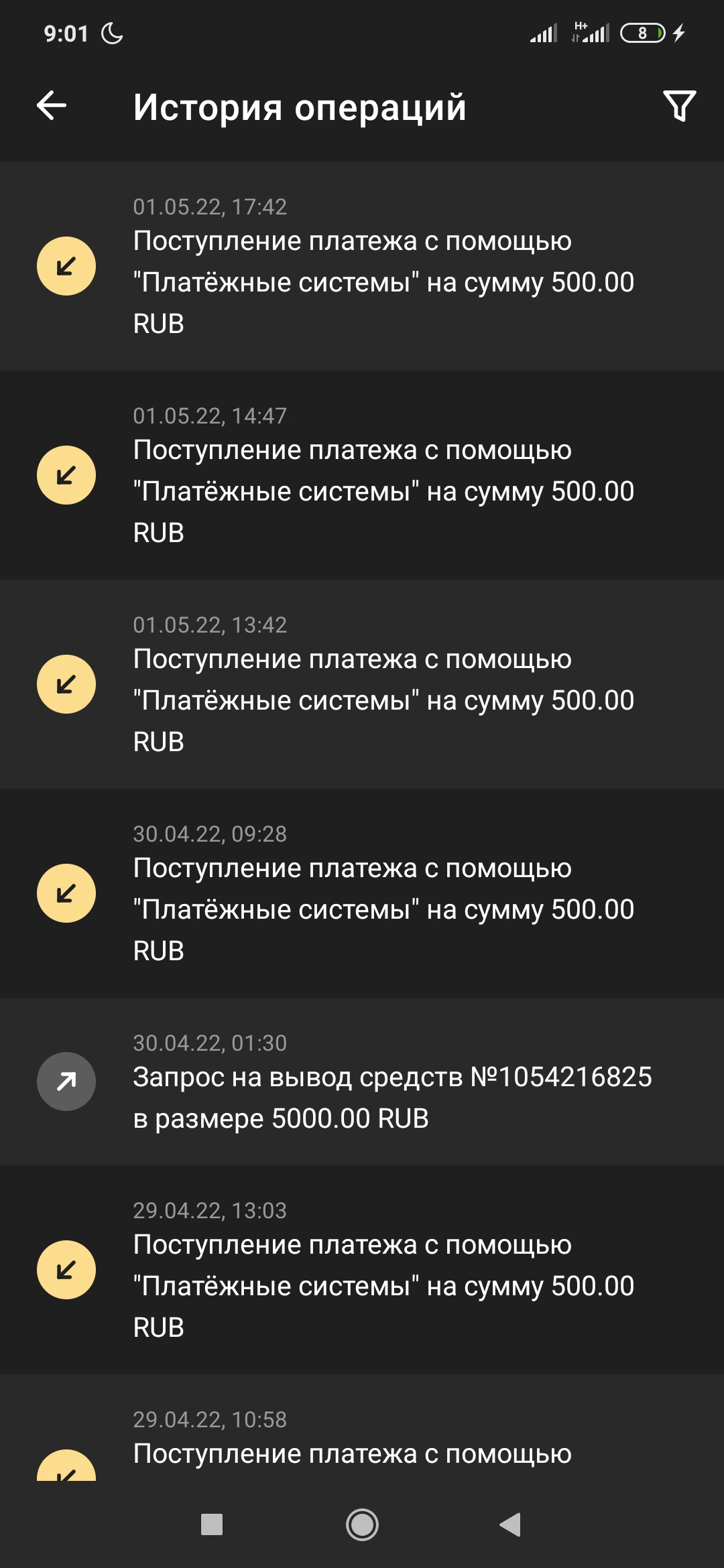Tap the yellow payment icon dated 01.05.22 13:42
Image resolution: width=724 pixels, height=1568 pixels.
(x=67, y=685)
